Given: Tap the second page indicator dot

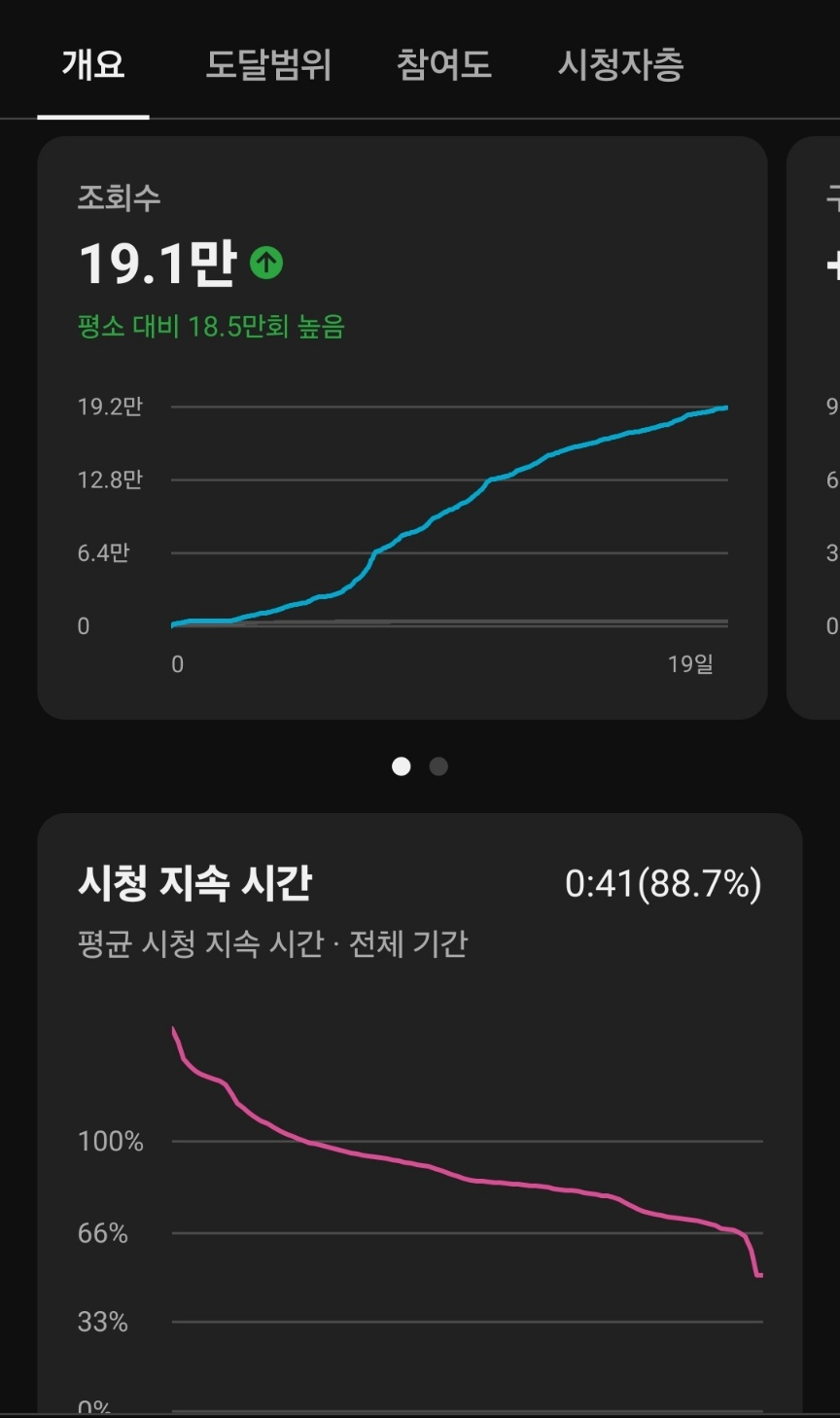Looking at the screenshot, I should click(438, 766).
